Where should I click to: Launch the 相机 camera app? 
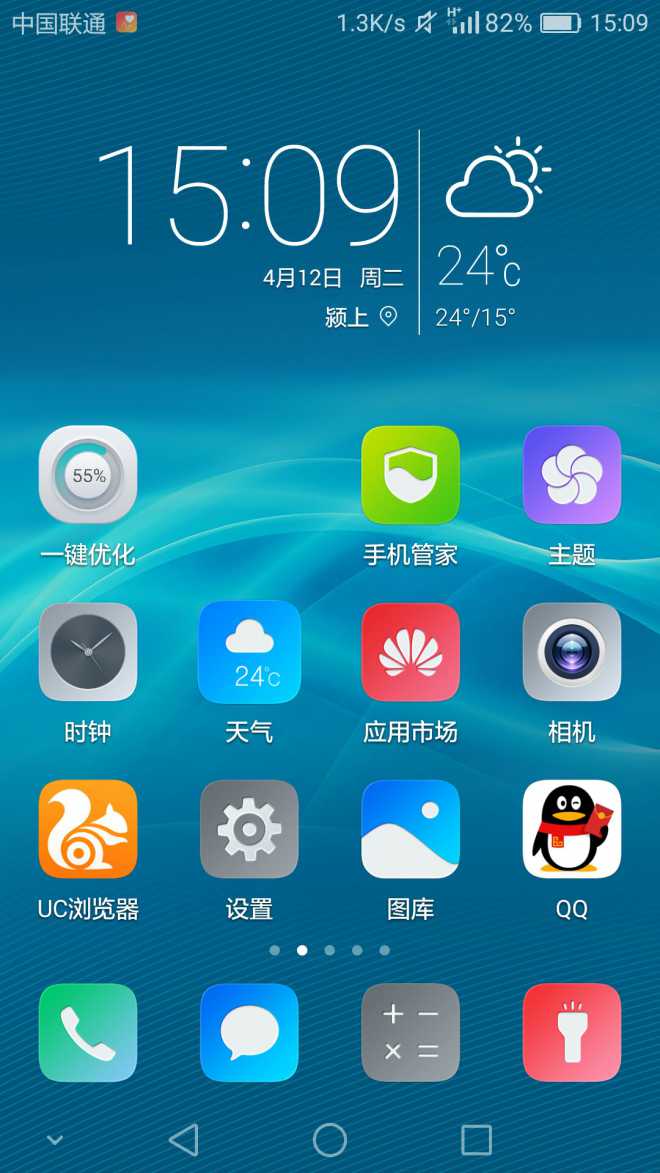(571, 652)
